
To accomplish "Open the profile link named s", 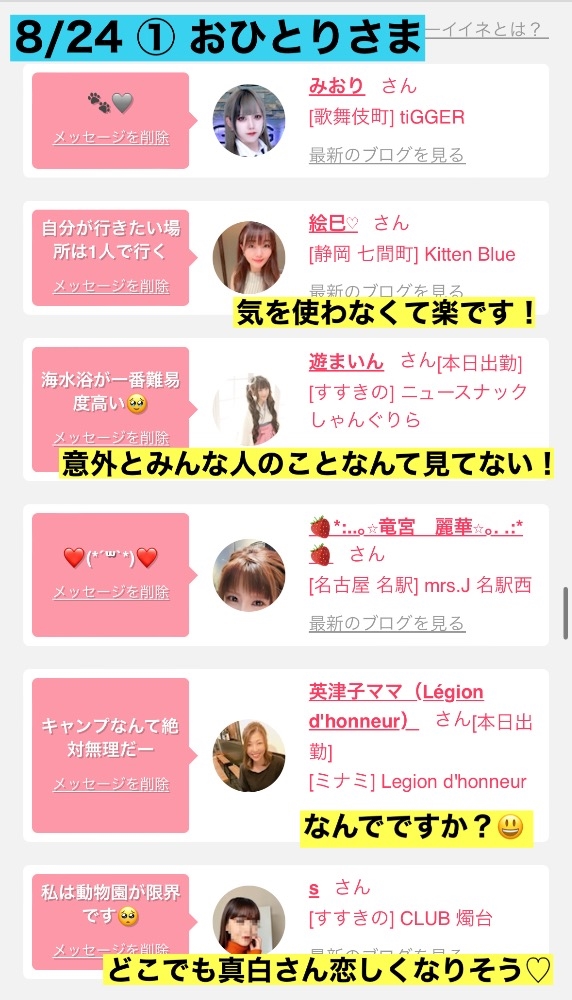I will point(314,888).
